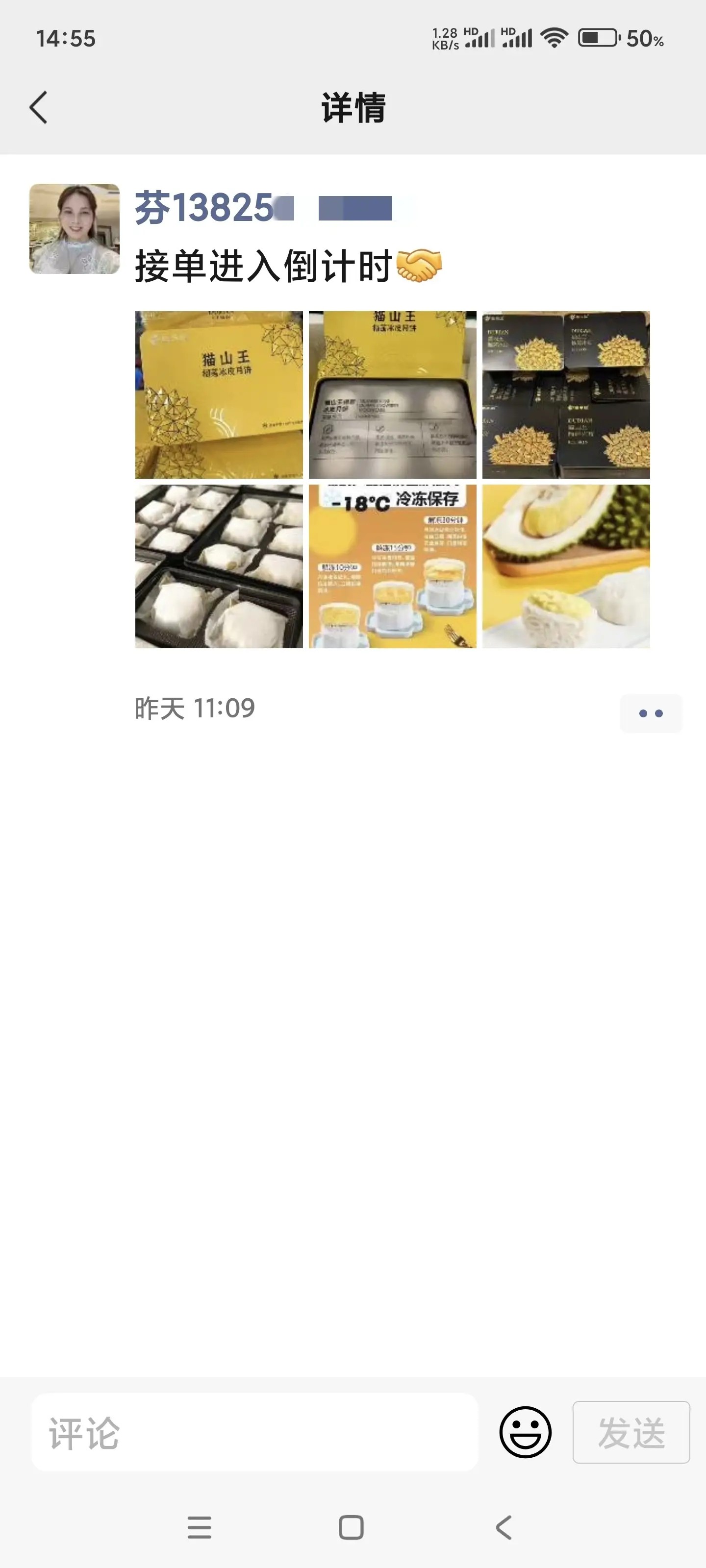Screen dimensions: 706x1568
Task: Tap the 发送 send button
Action: [631, 1432]
